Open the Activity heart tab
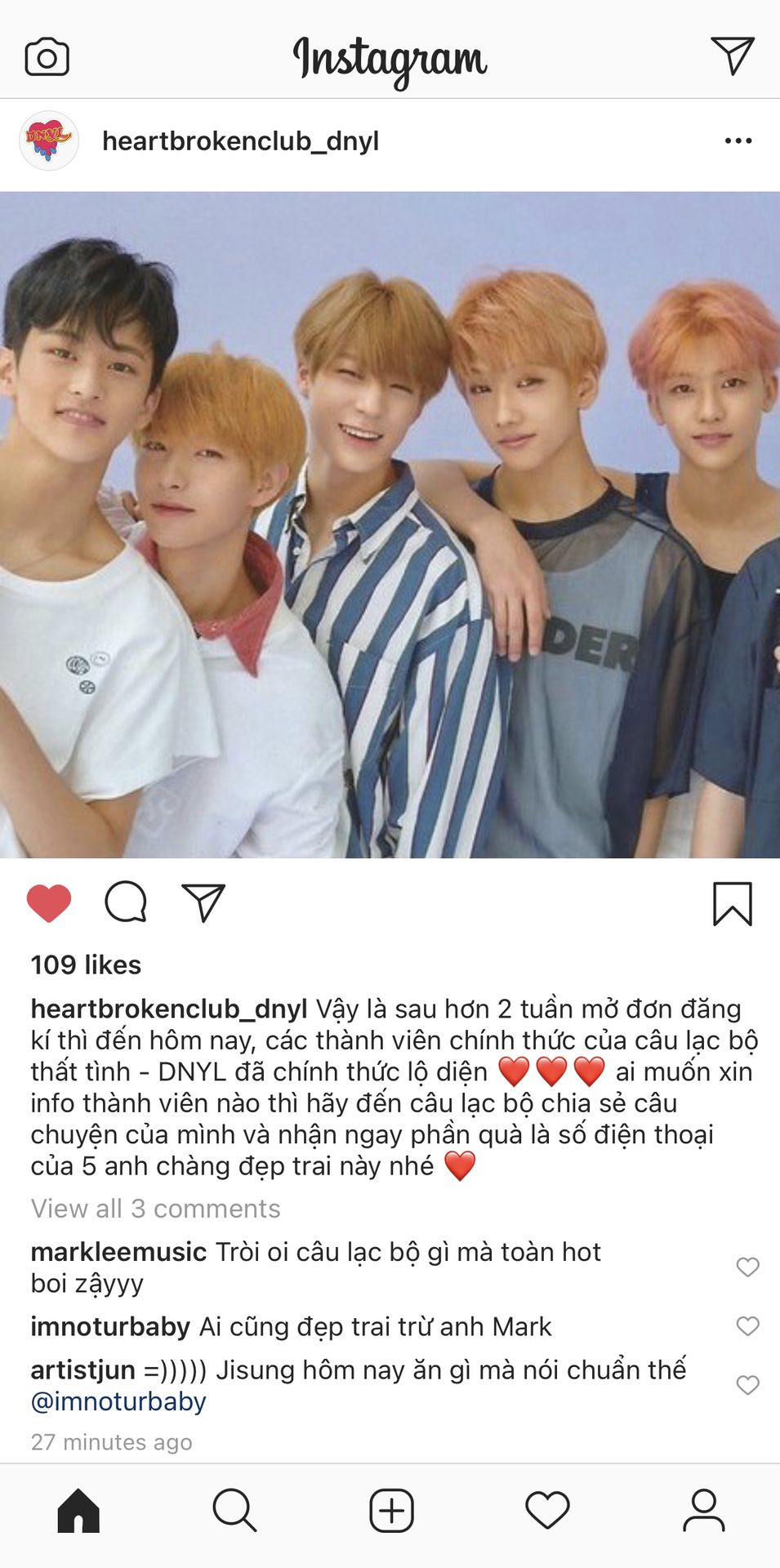780x1568 pixels. [x=547, y=1510]
